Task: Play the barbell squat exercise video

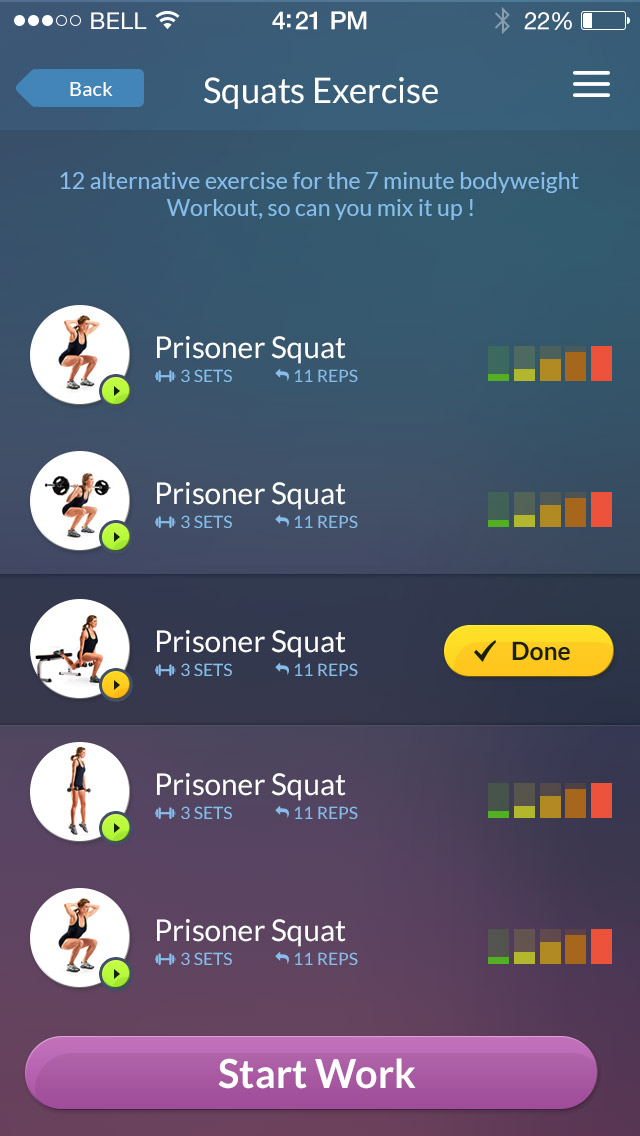Action: tap(116, 537)
